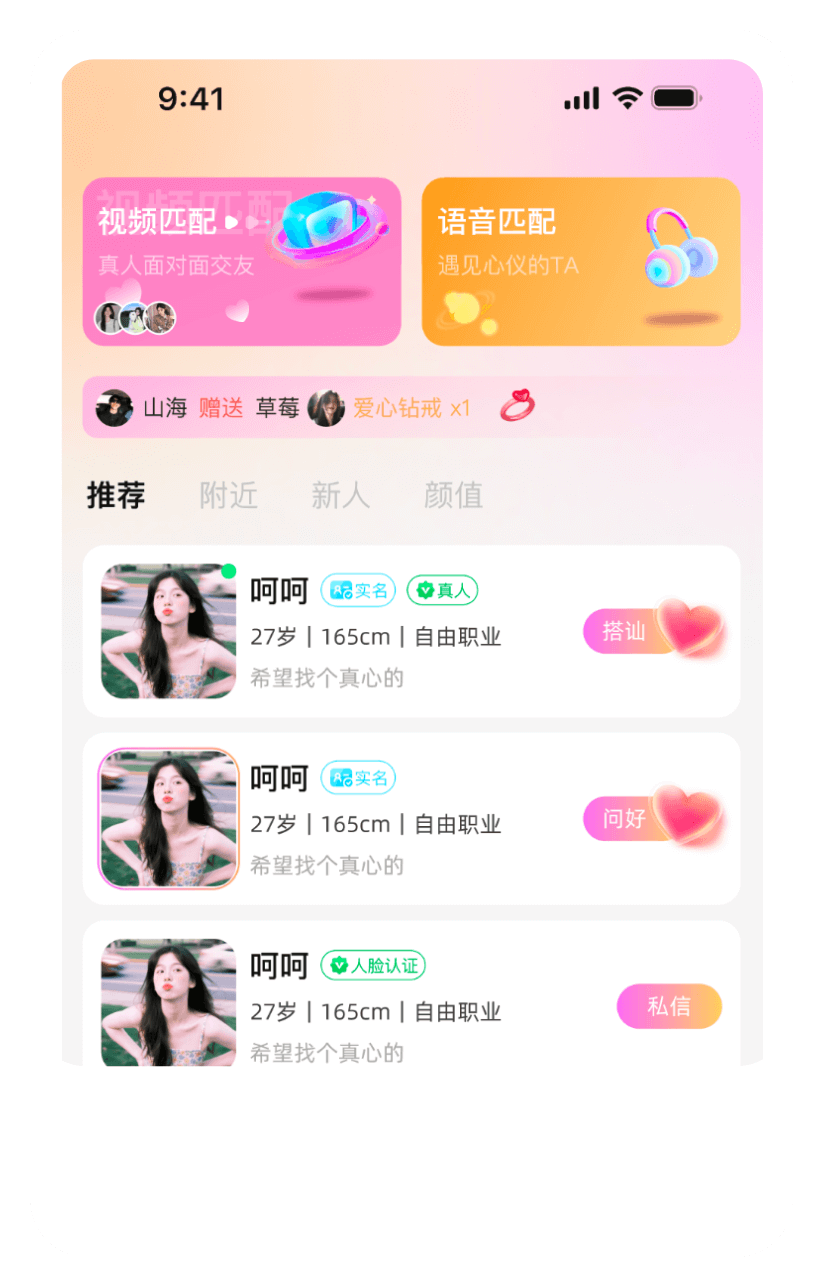Tap the 真人 badge on the first profile card
Image resolution: width=821 pixels, height=1286 pixels.
441,590
